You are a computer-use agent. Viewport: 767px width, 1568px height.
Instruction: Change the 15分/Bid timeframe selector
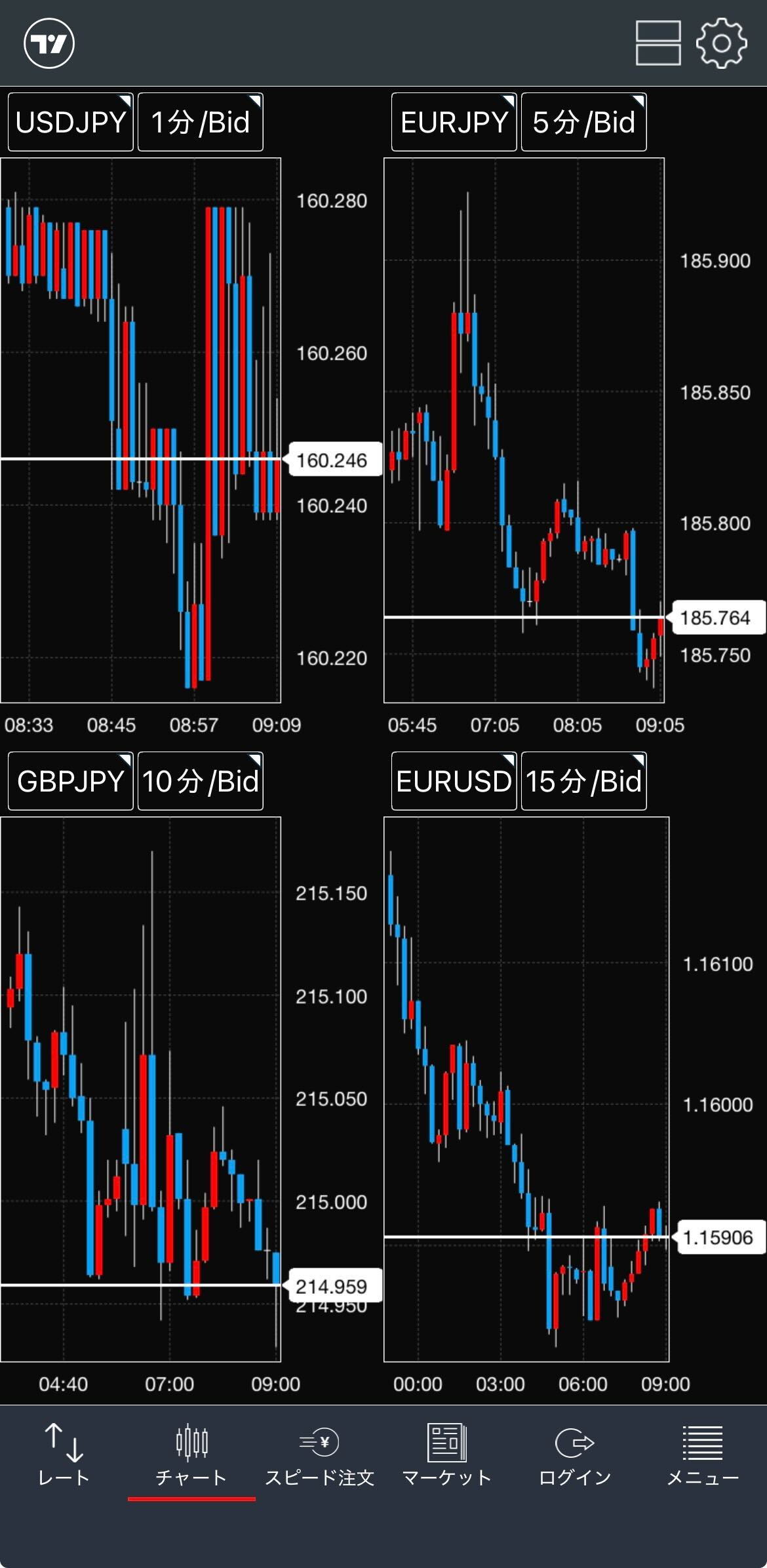click(584, 781)
